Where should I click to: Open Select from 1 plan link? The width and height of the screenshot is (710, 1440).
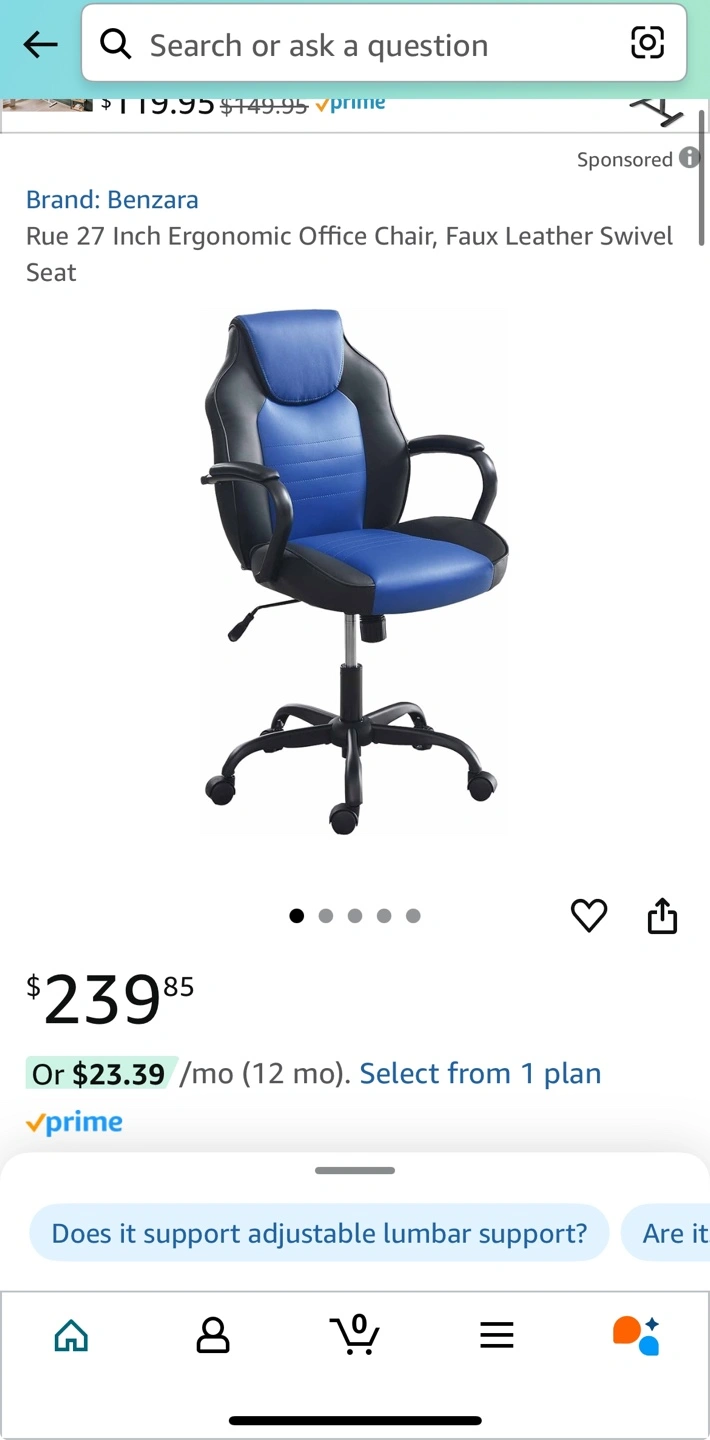pos(480,1074)
